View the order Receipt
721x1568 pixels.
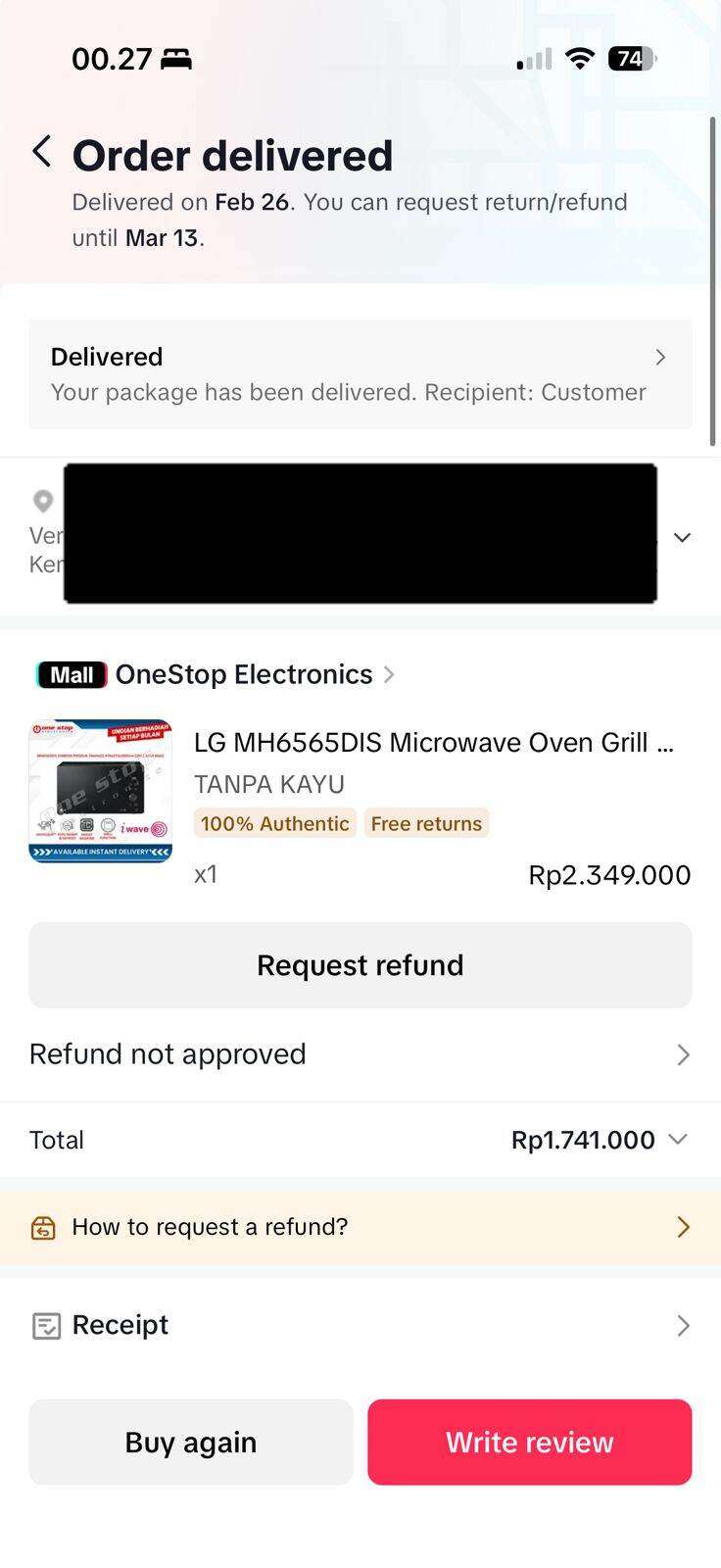click(x=360, y=1326)
